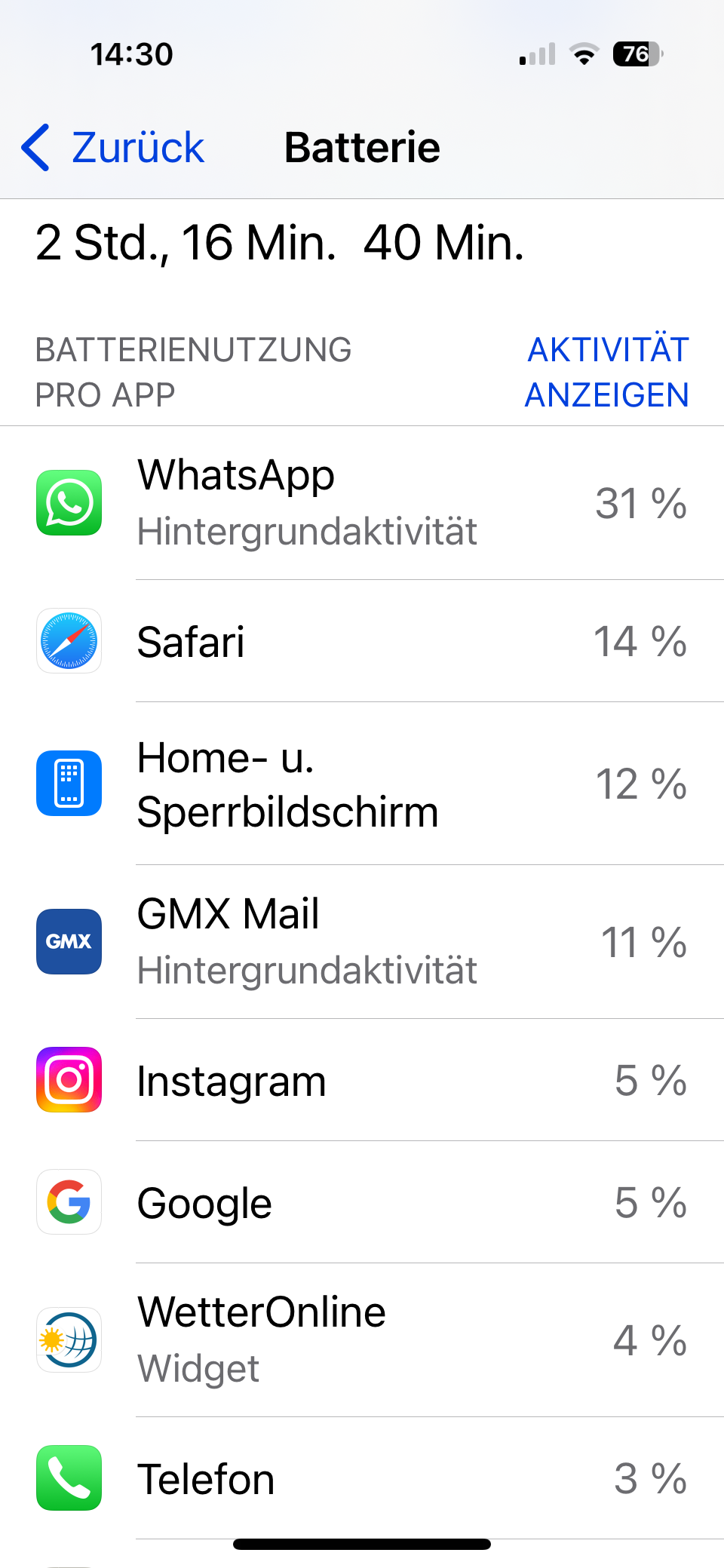Tap the Instagram usage row

(x=362, y=1081)
